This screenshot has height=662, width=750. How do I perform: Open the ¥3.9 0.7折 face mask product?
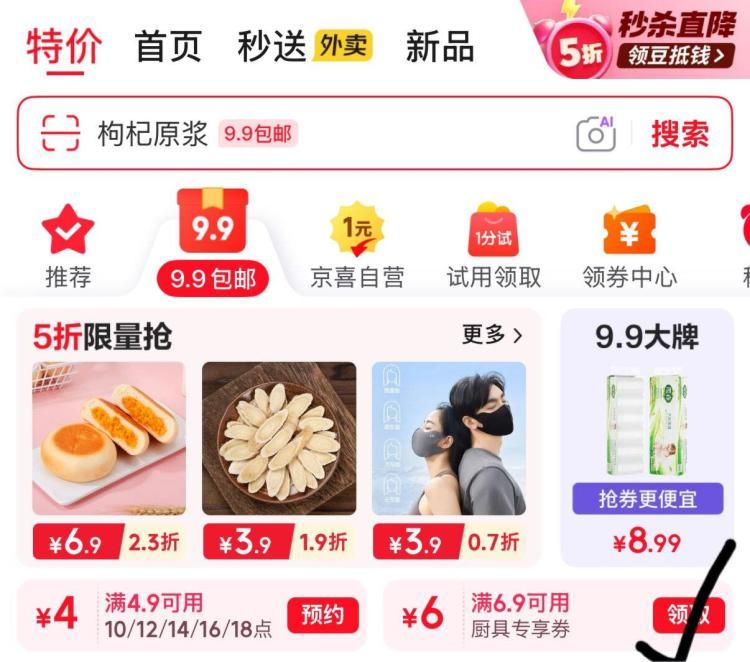point(449,440)
